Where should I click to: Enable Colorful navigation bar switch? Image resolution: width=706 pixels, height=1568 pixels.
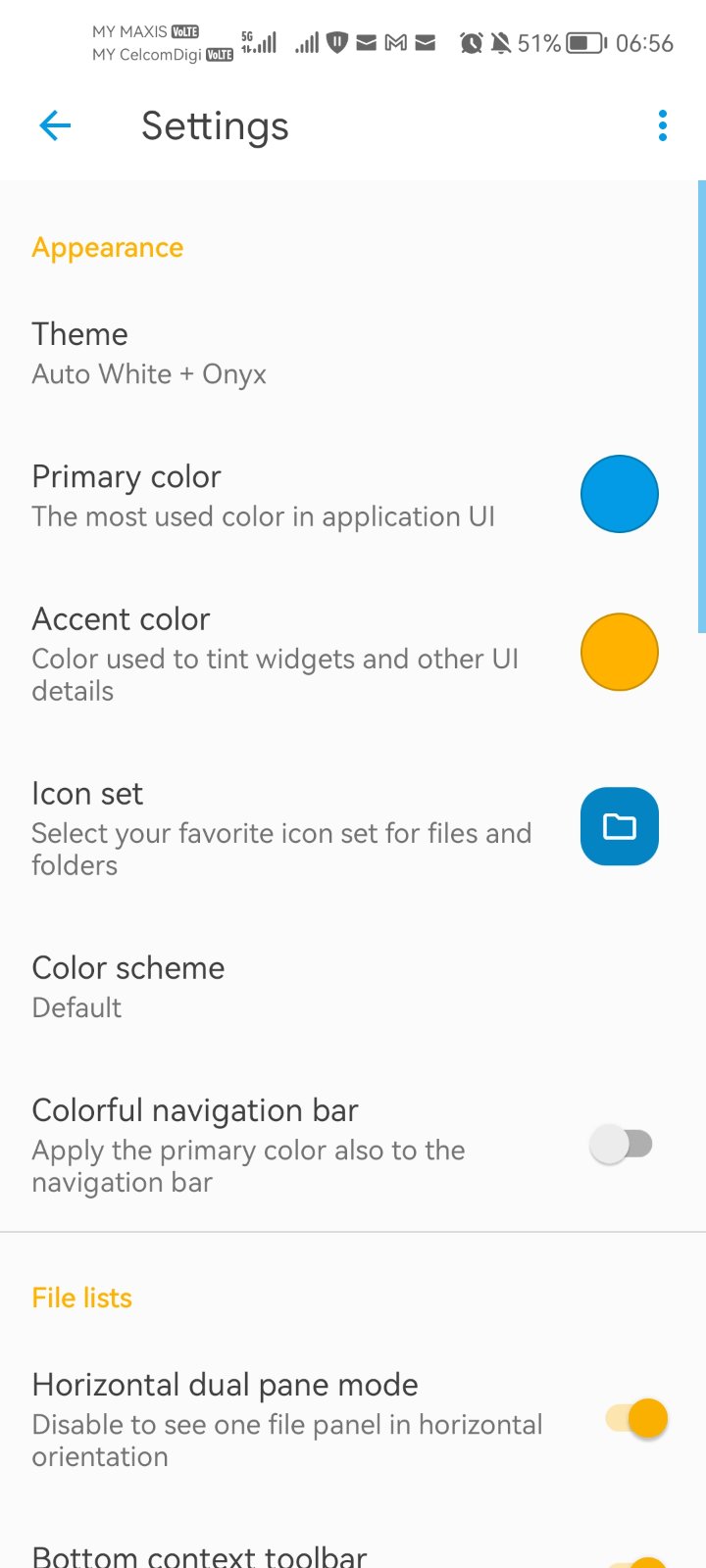pos(623,1144)
